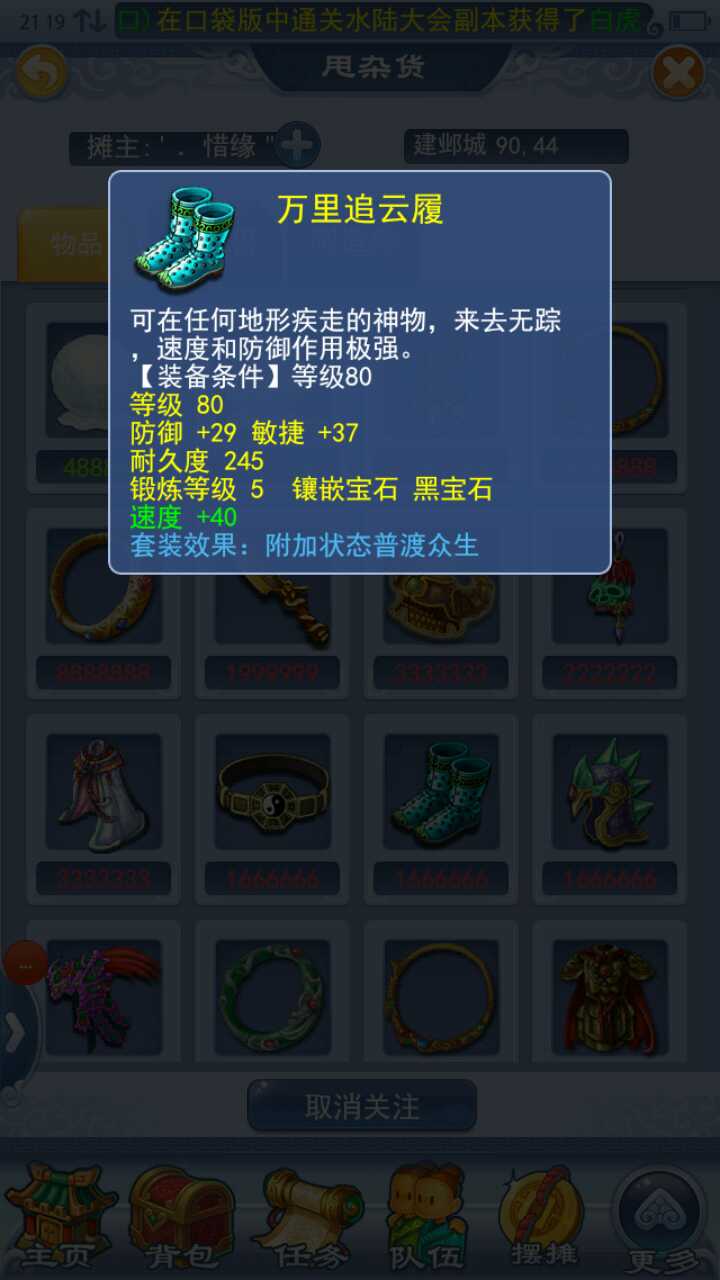This screenshot has width=720, height=1280.
Task: Tap 取消关注 to unfollow the stall
Action: [x=361, y=1106]
